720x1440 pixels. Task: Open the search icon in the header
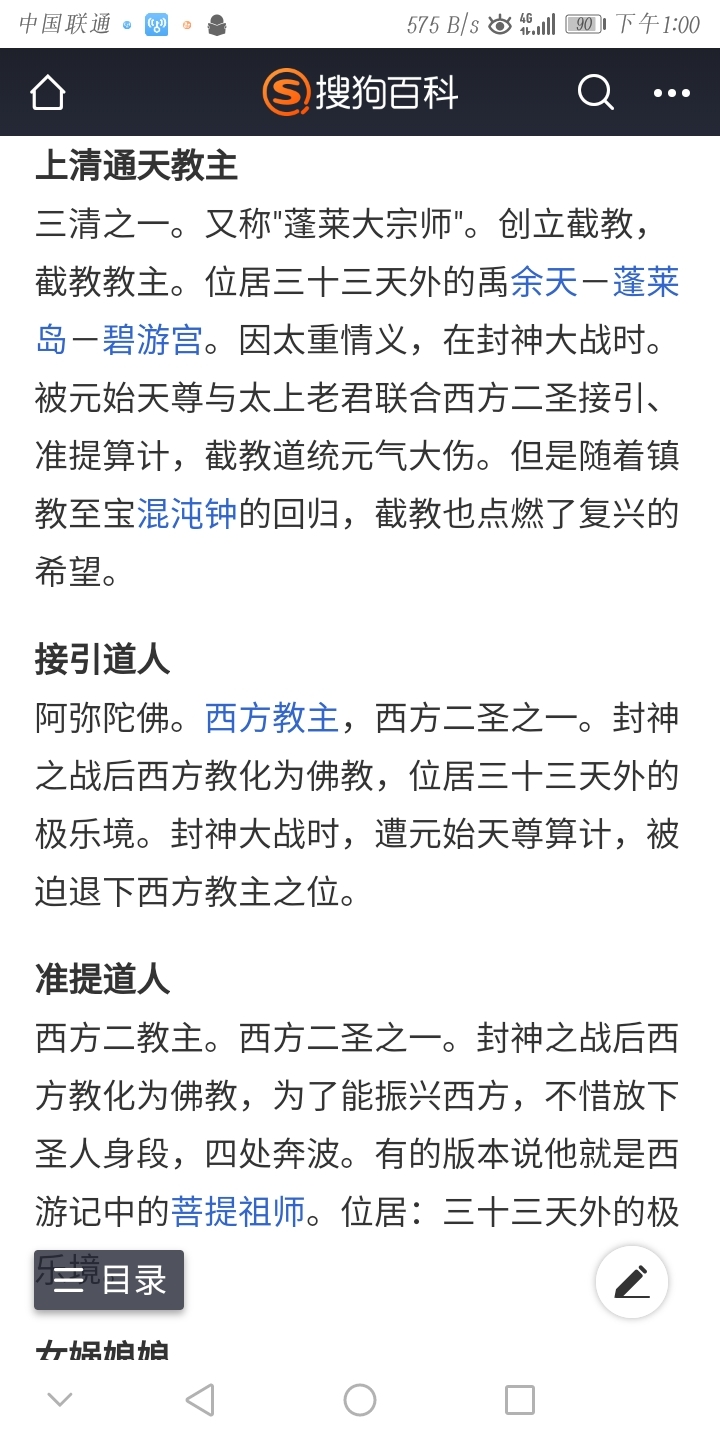[x=595, y=93]
